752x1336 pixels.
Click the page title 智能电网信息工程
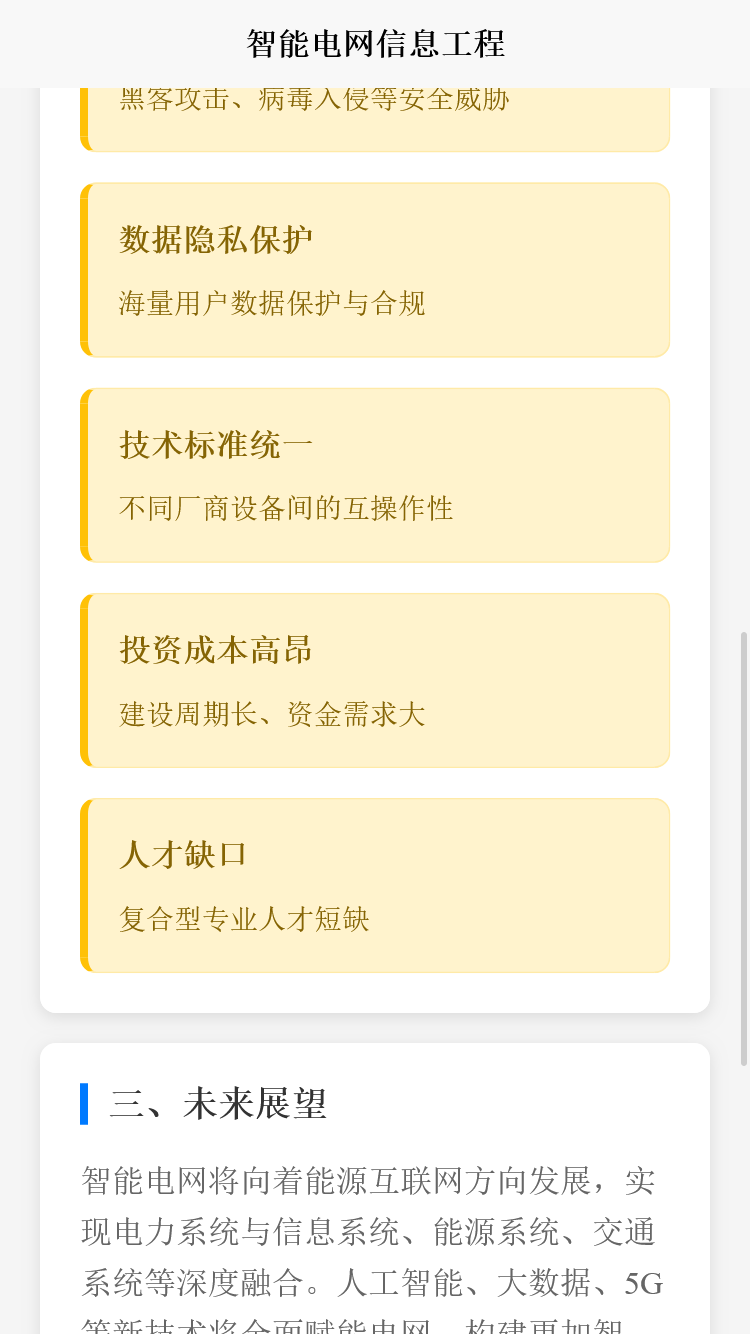coord(375,43)
